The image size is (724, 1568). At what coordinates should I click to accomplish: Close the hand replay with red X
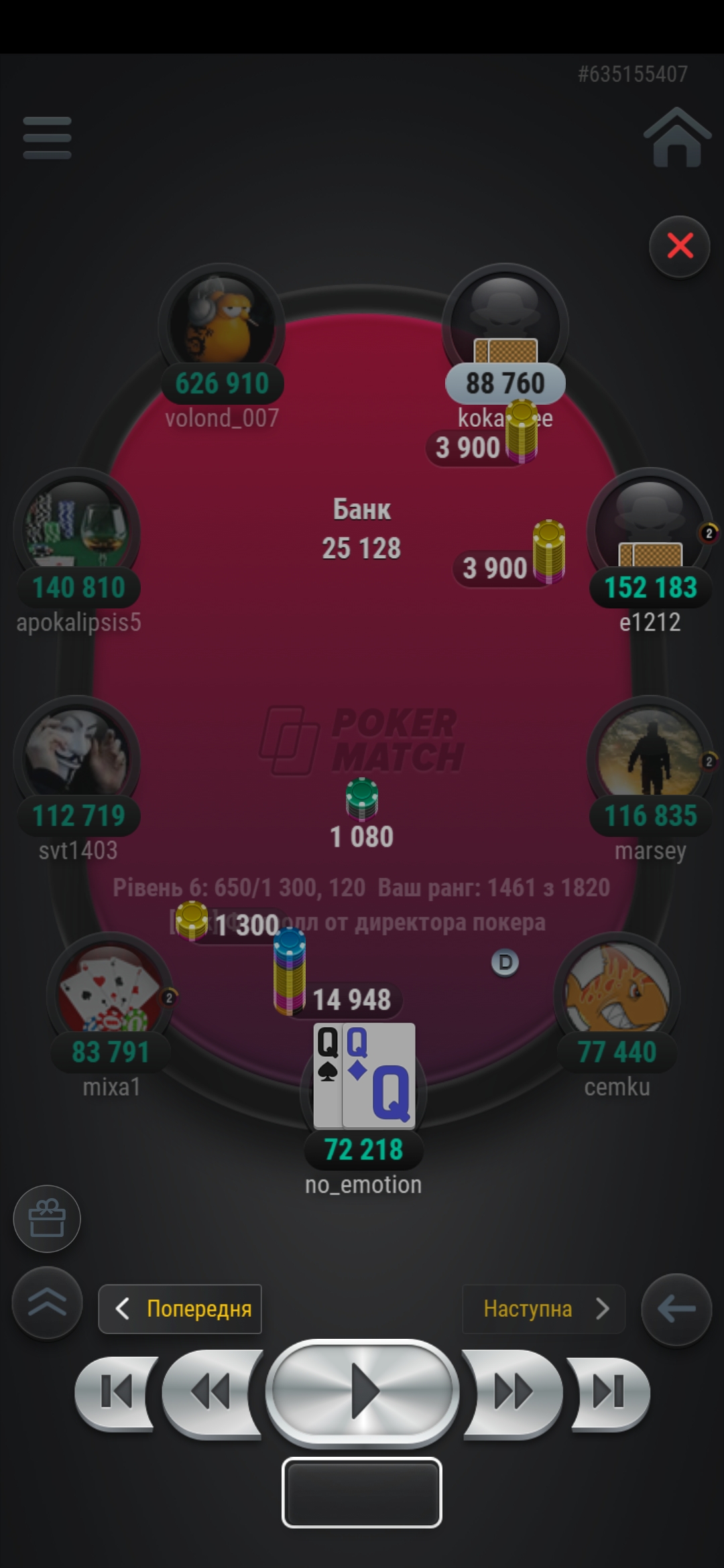[680, 247]
